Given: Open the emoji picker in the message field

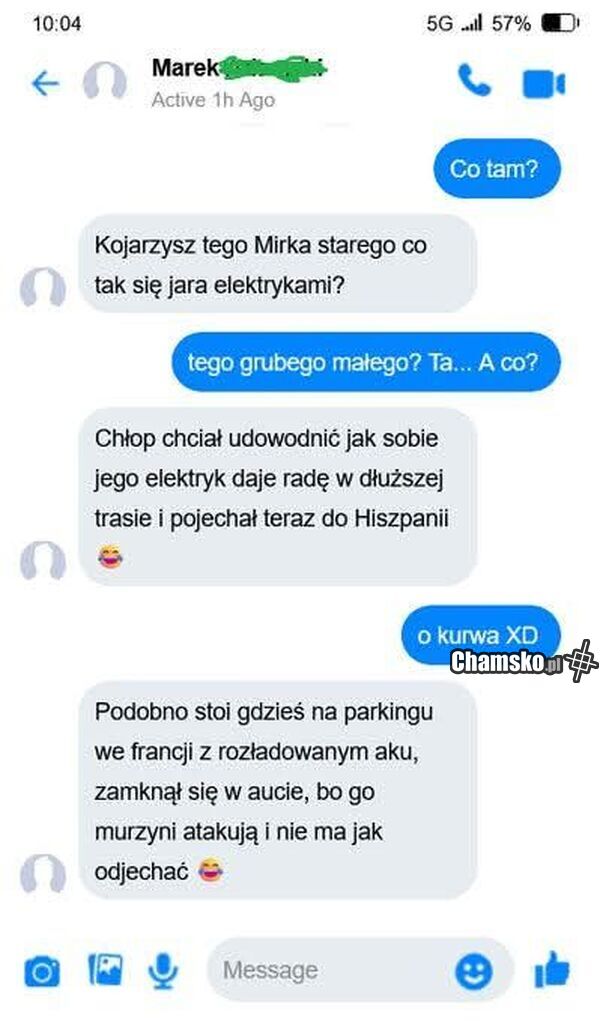Looking at the screenshot, I should pos(473,970).
